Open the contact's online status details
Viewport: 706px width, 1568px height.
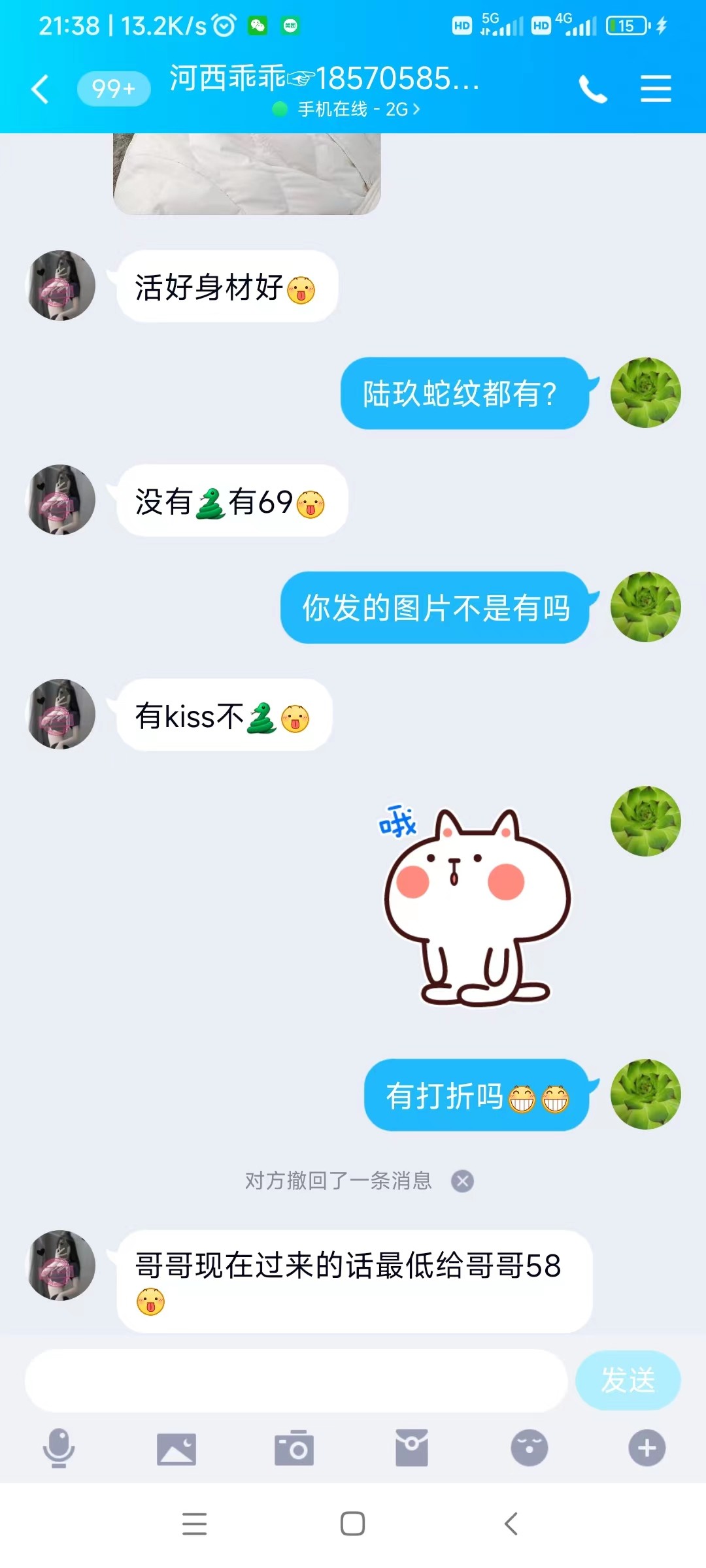pos(346,109)
